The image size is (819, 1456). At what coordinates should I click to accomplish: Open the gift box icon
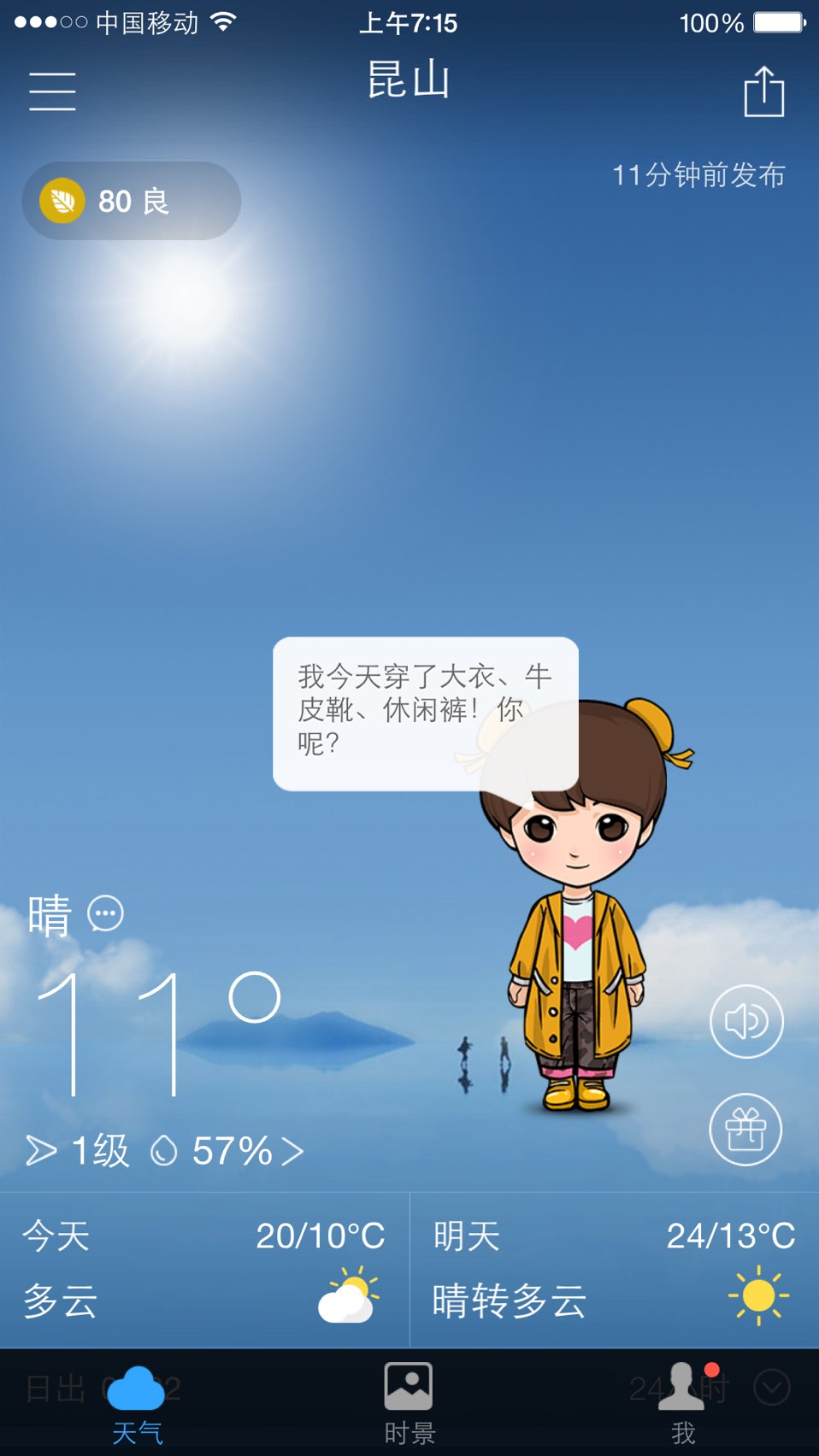[746, 1130]
